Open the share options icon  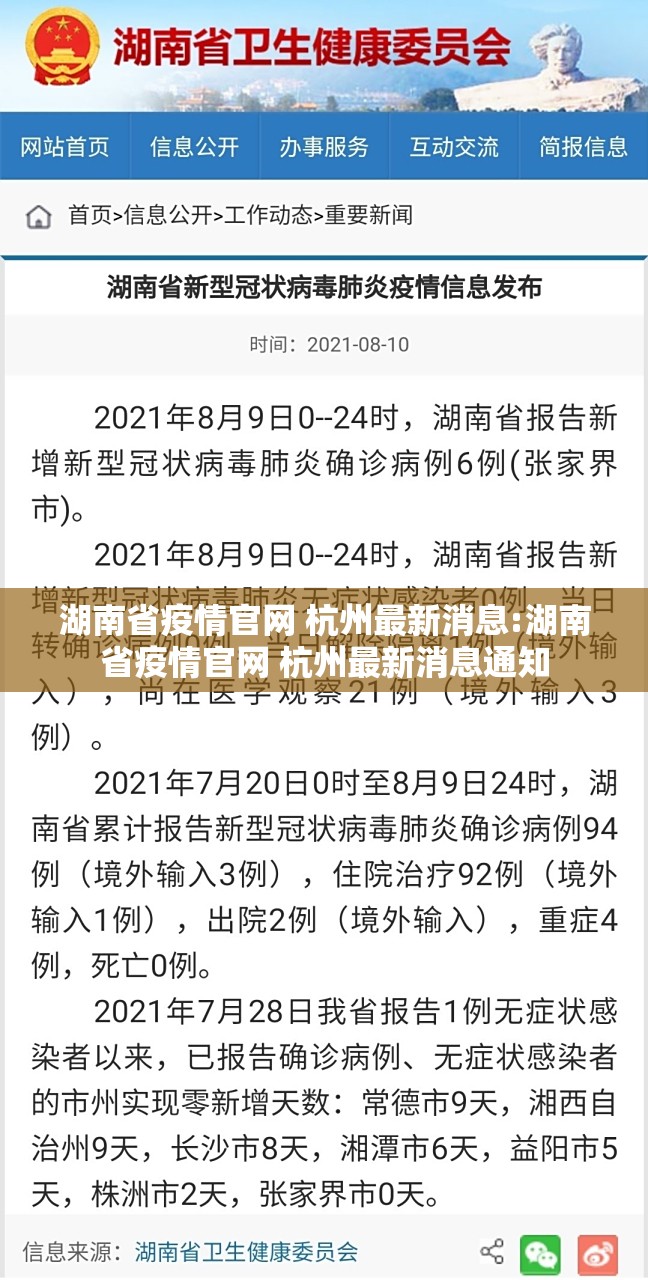(492, 1251)
